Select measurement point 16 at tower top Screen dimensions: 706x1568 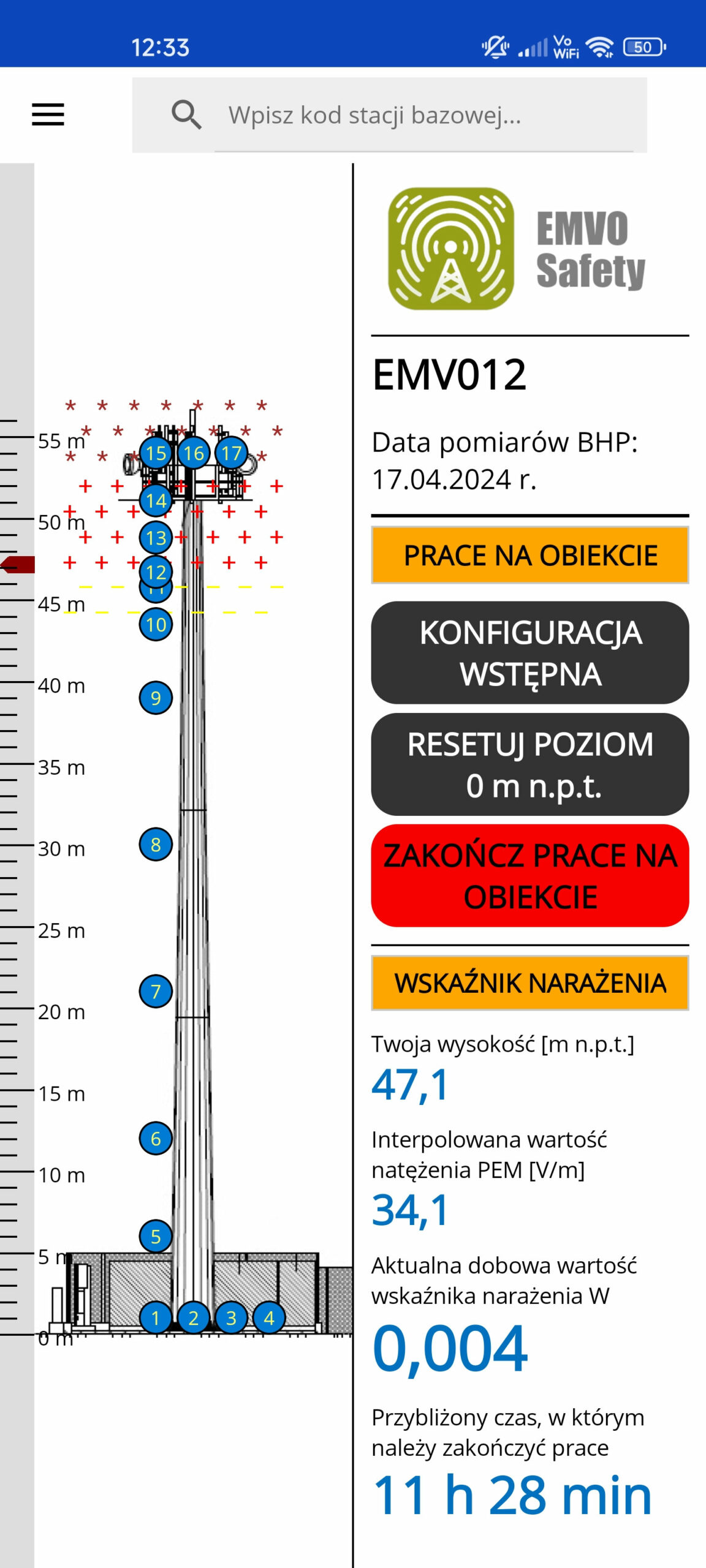point(194,453)
